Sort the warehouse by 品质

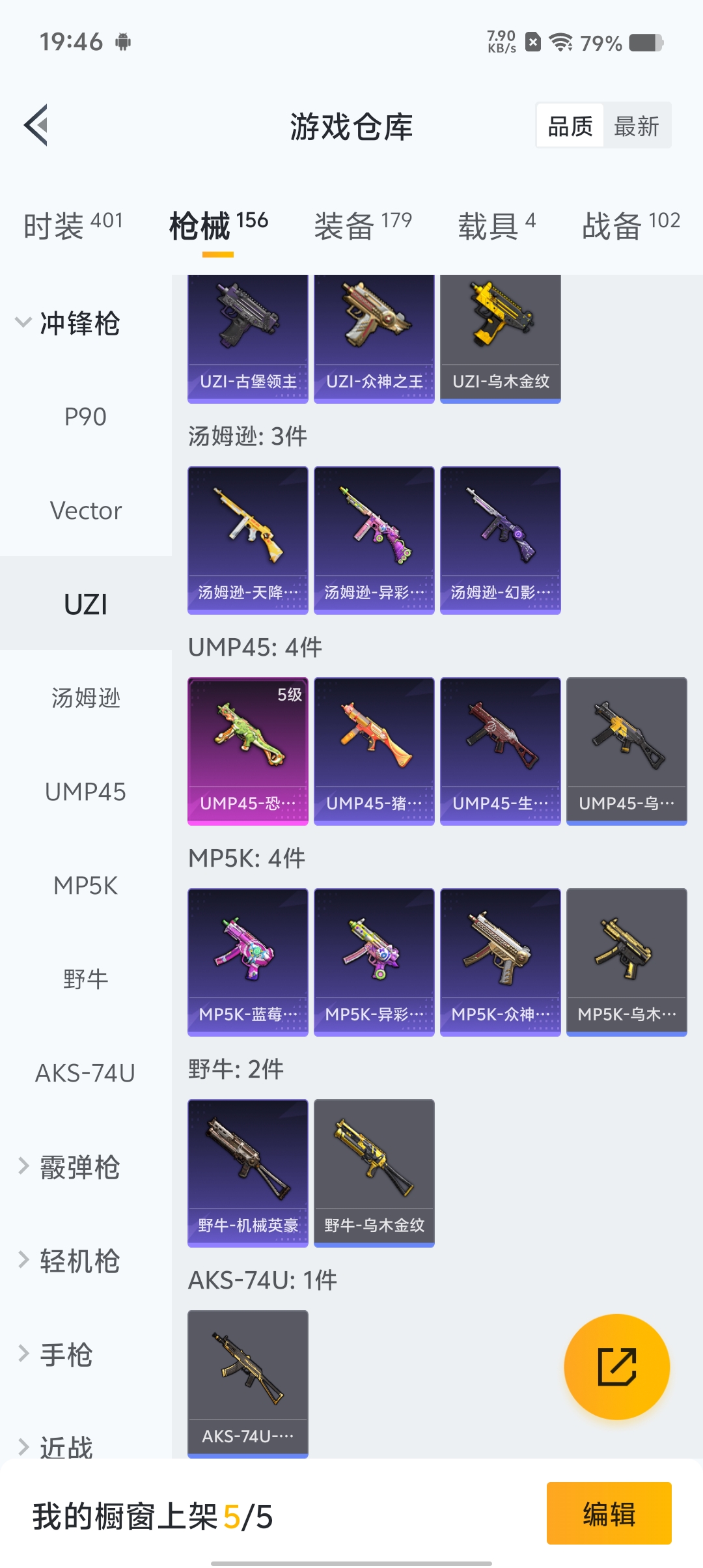coord(570,126)
